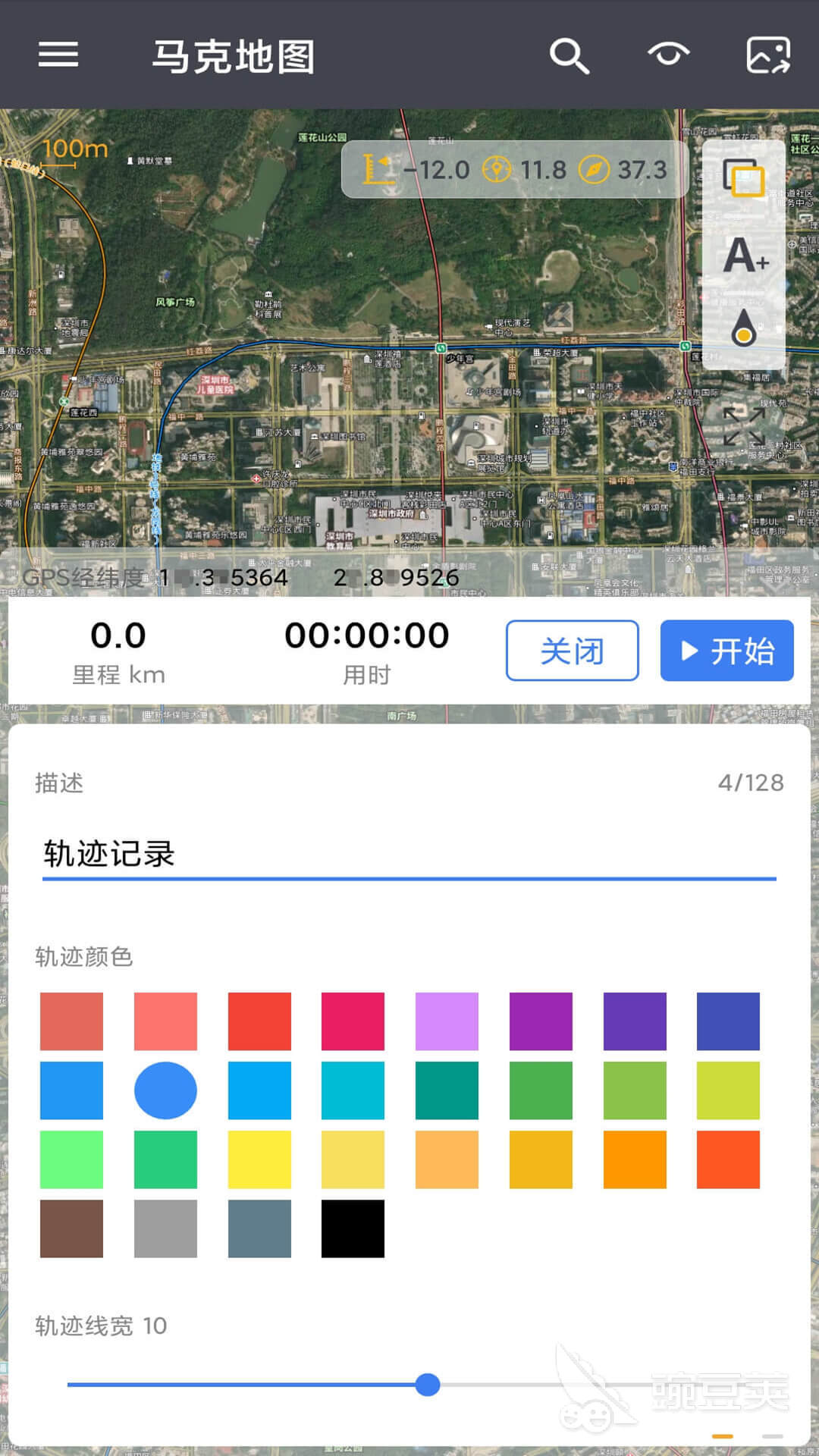Image resolution: width=819 pixels, height=1456 pixels.
Task: Open the map search tool
Action: 570,55
